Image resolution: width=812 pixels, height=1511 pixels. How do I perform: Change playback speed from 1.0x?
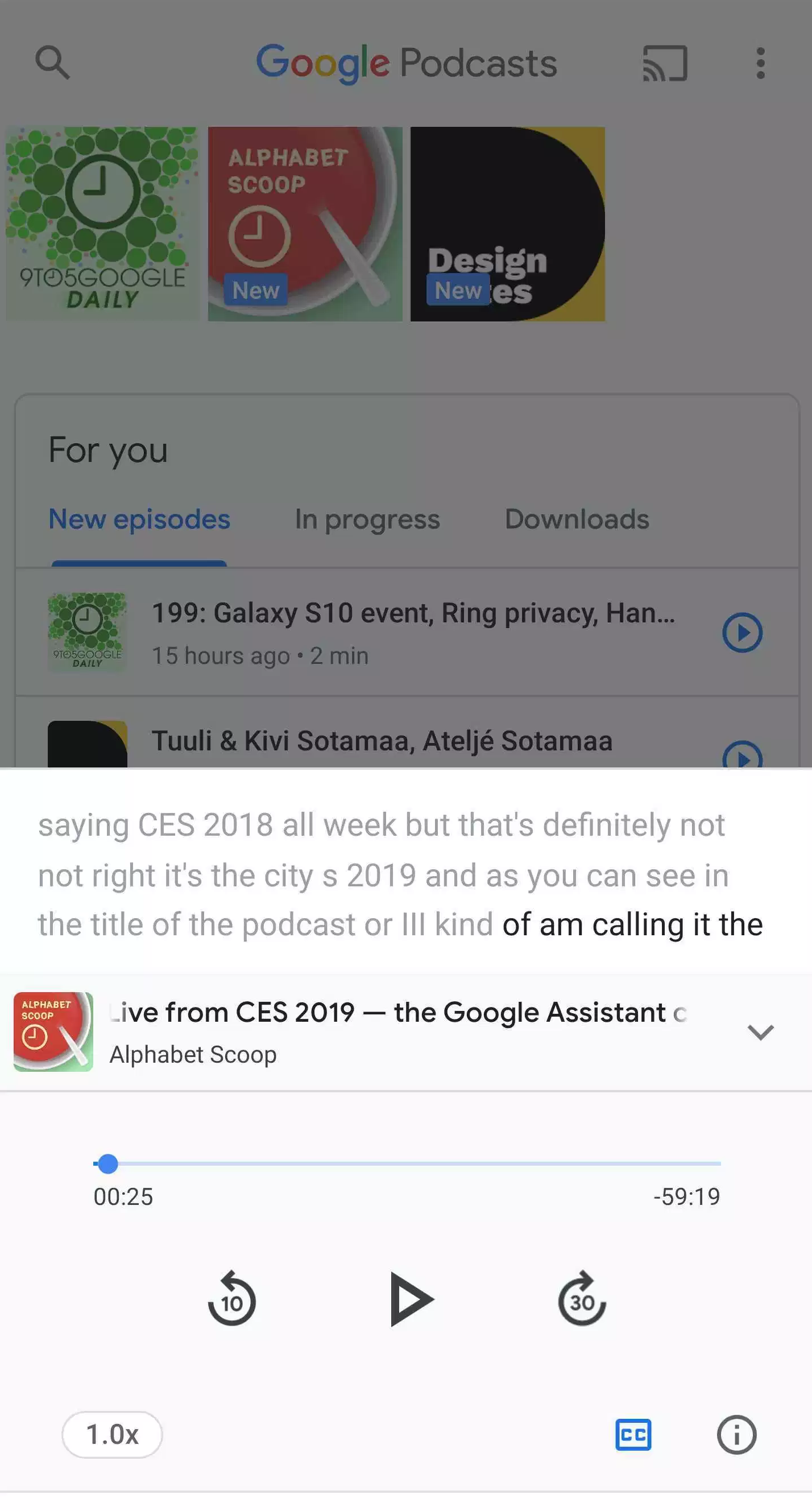[x=111, y=1435]
